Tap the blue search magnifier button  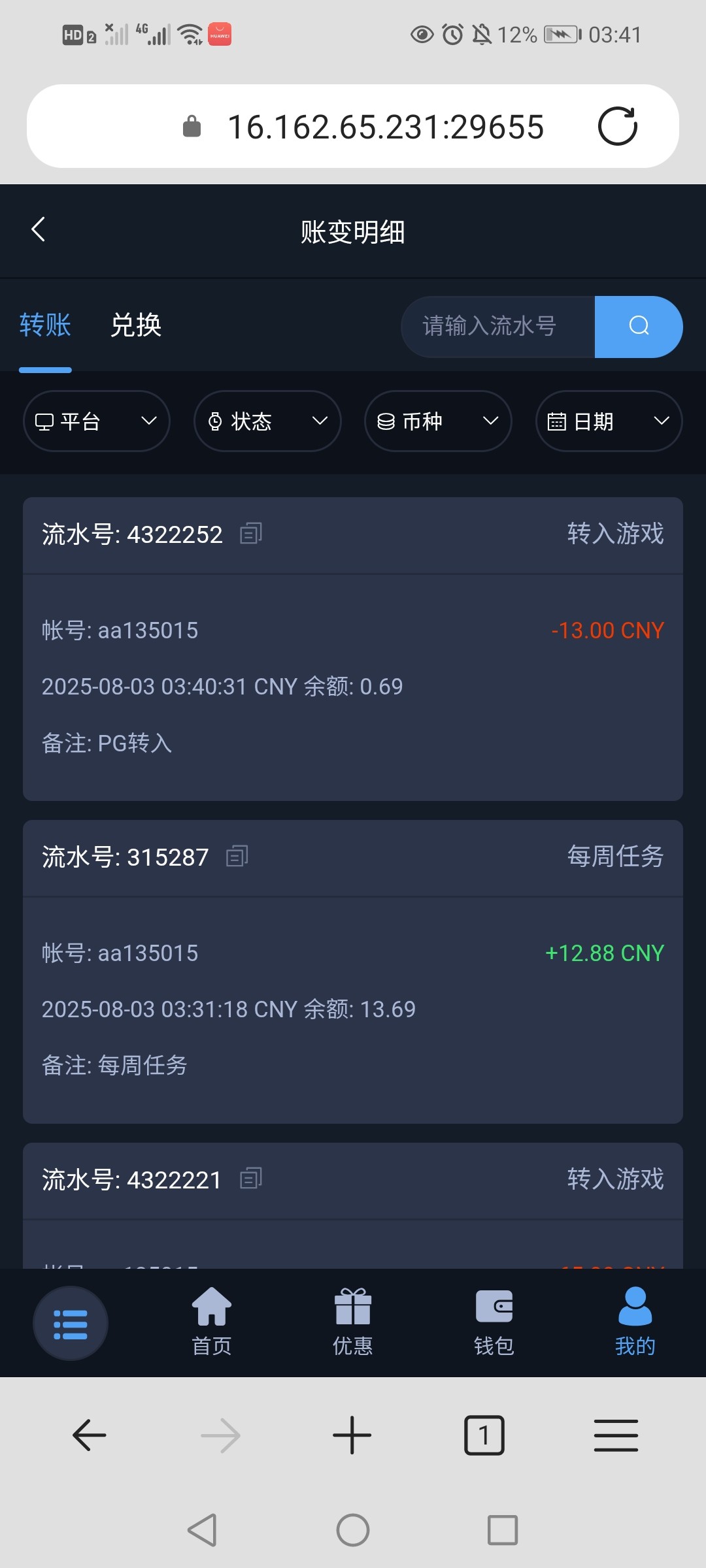639,326
